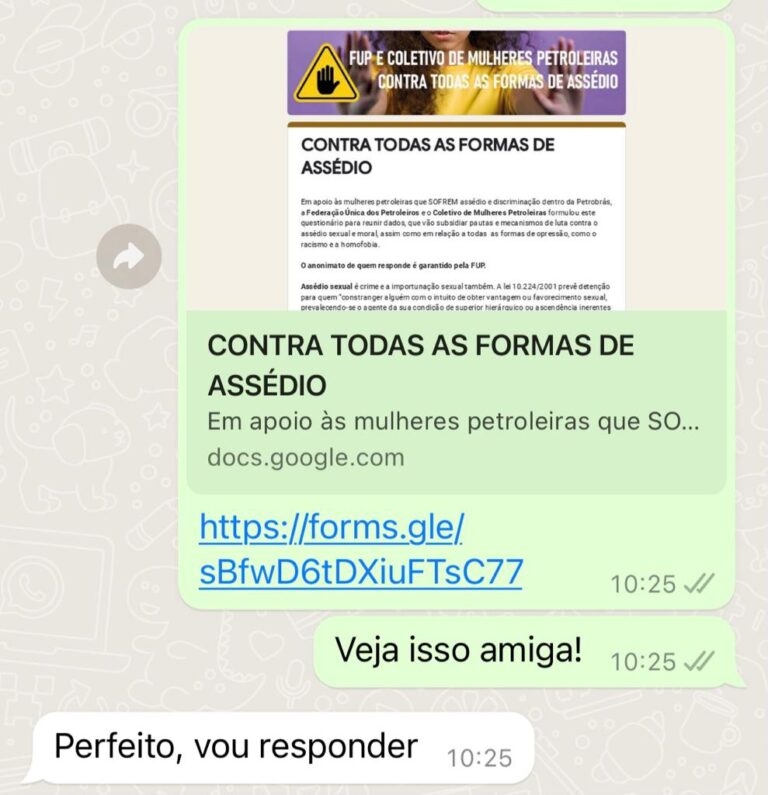Open the forms.gle link in the message
The height and width of the screenshot is (795, 768).
click(360, 549)
